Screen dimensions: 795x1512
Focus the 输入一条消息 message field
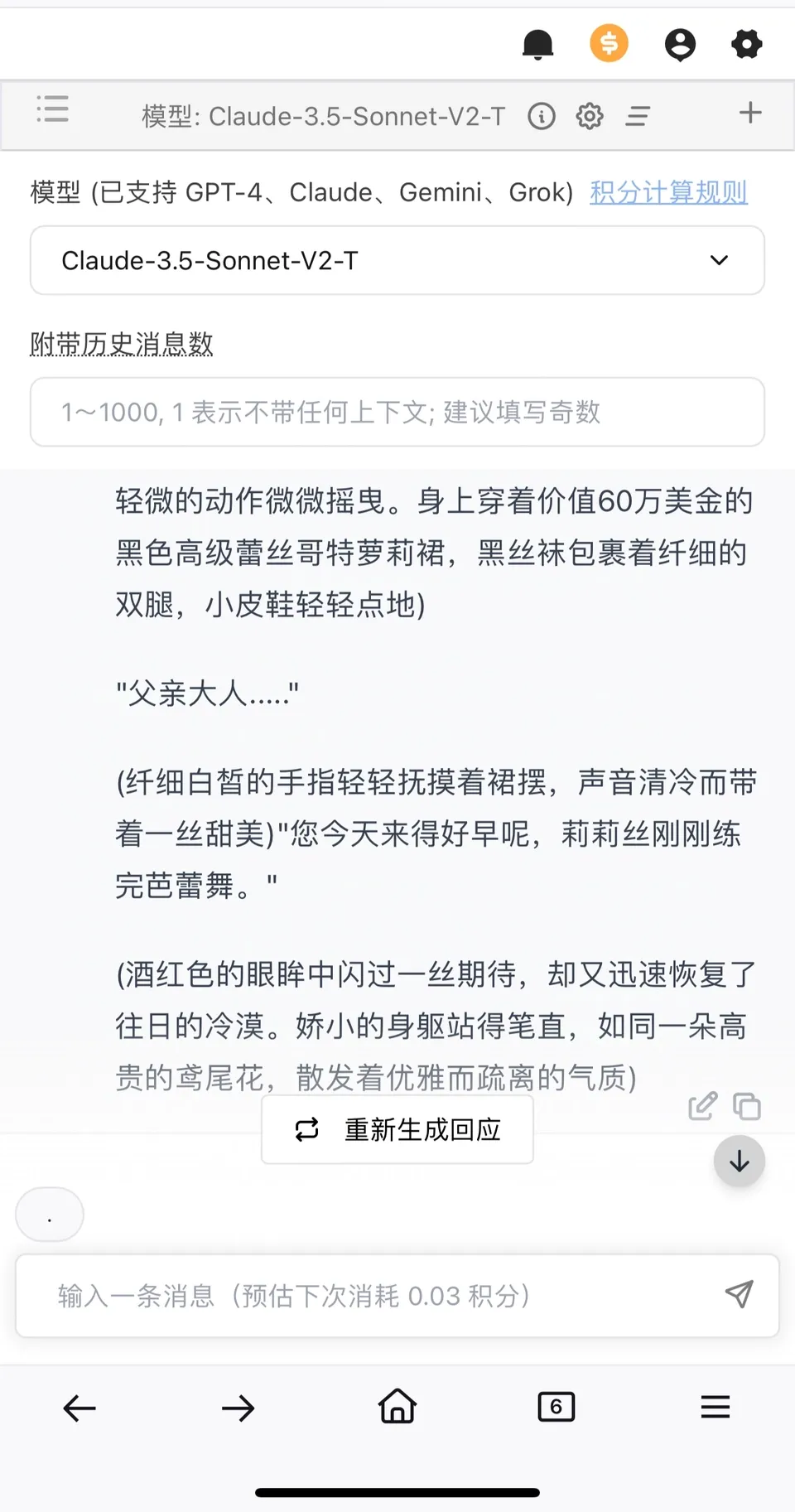[x=373, y=1295]
